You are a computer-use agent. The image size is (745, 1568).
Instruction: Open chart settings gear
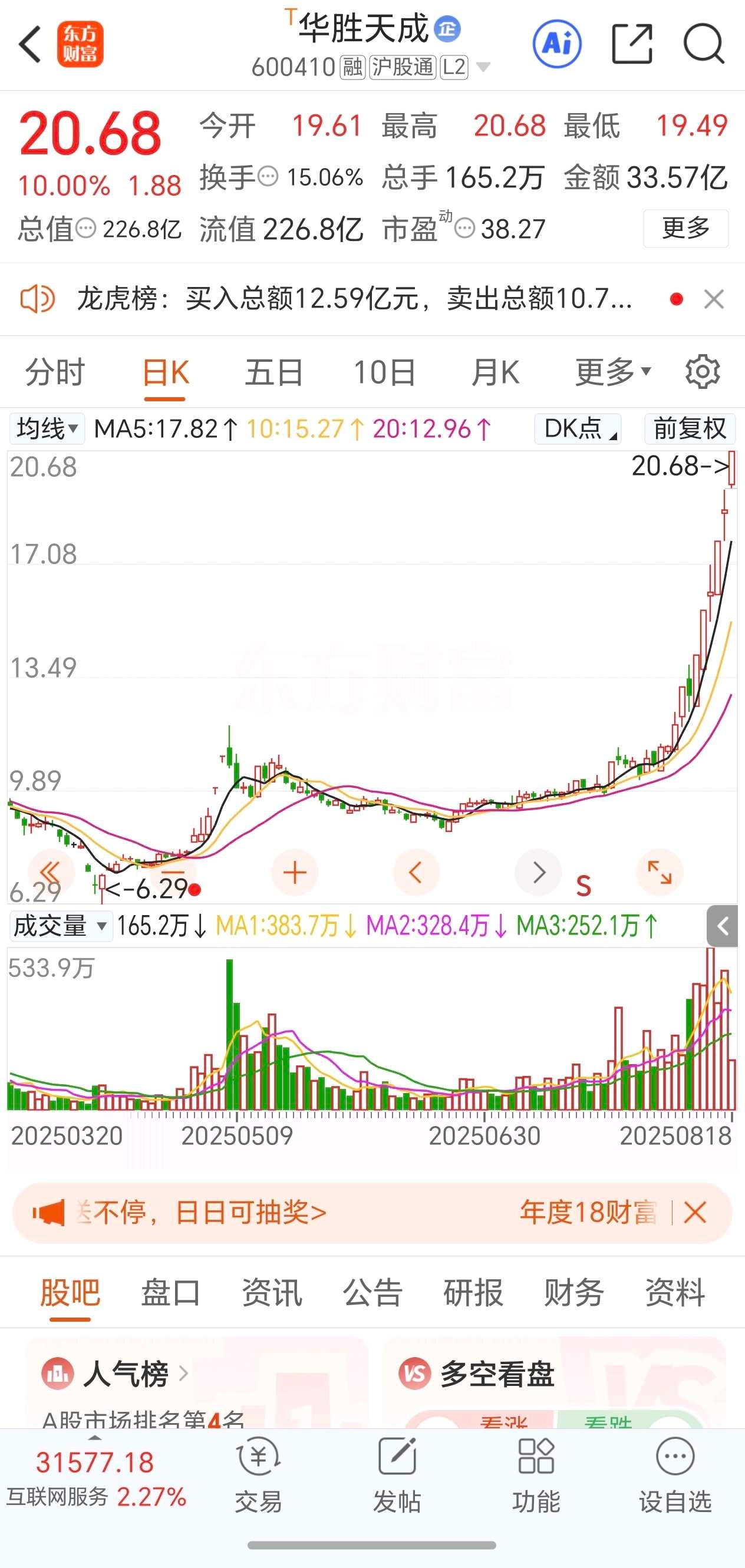pos(703,371)
